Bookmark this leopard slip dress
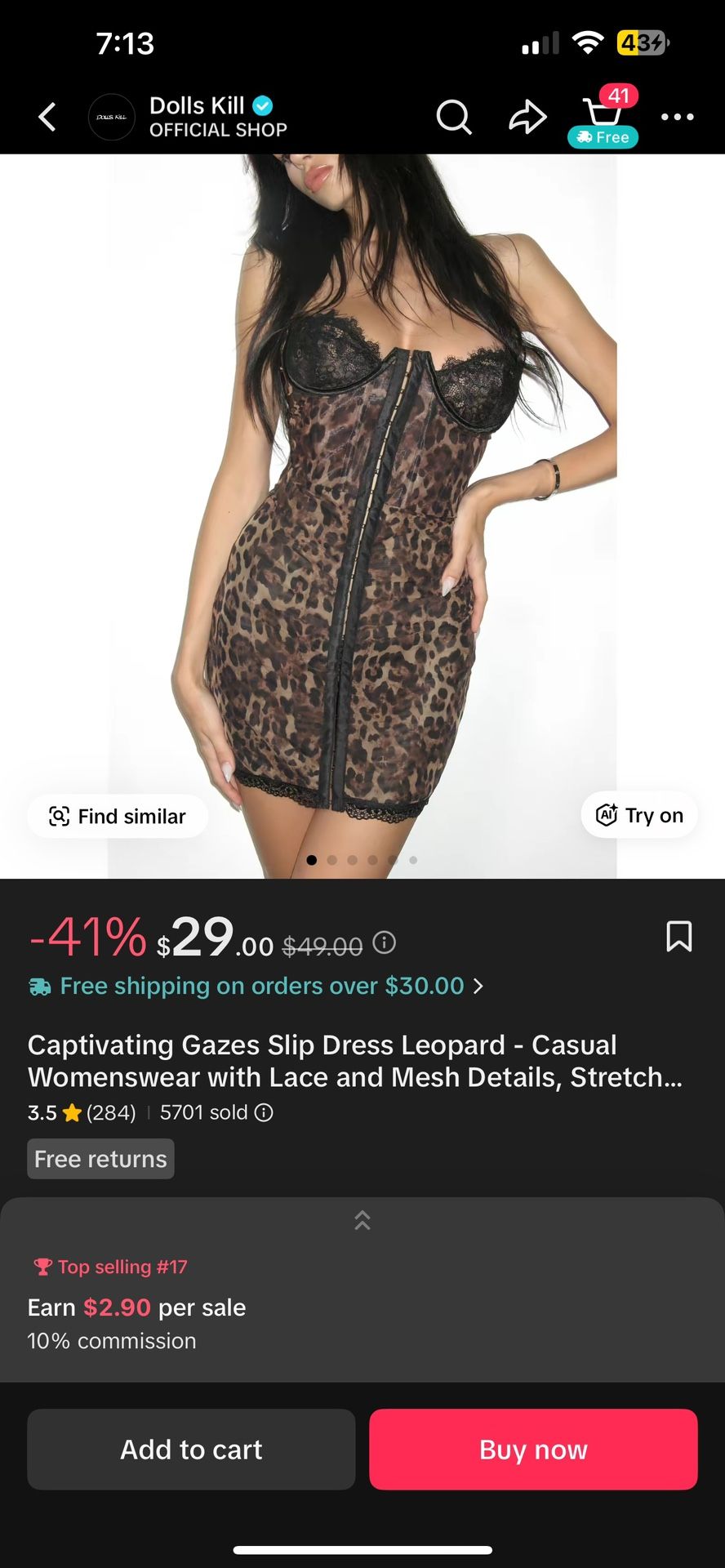 (x=679, y=937)
